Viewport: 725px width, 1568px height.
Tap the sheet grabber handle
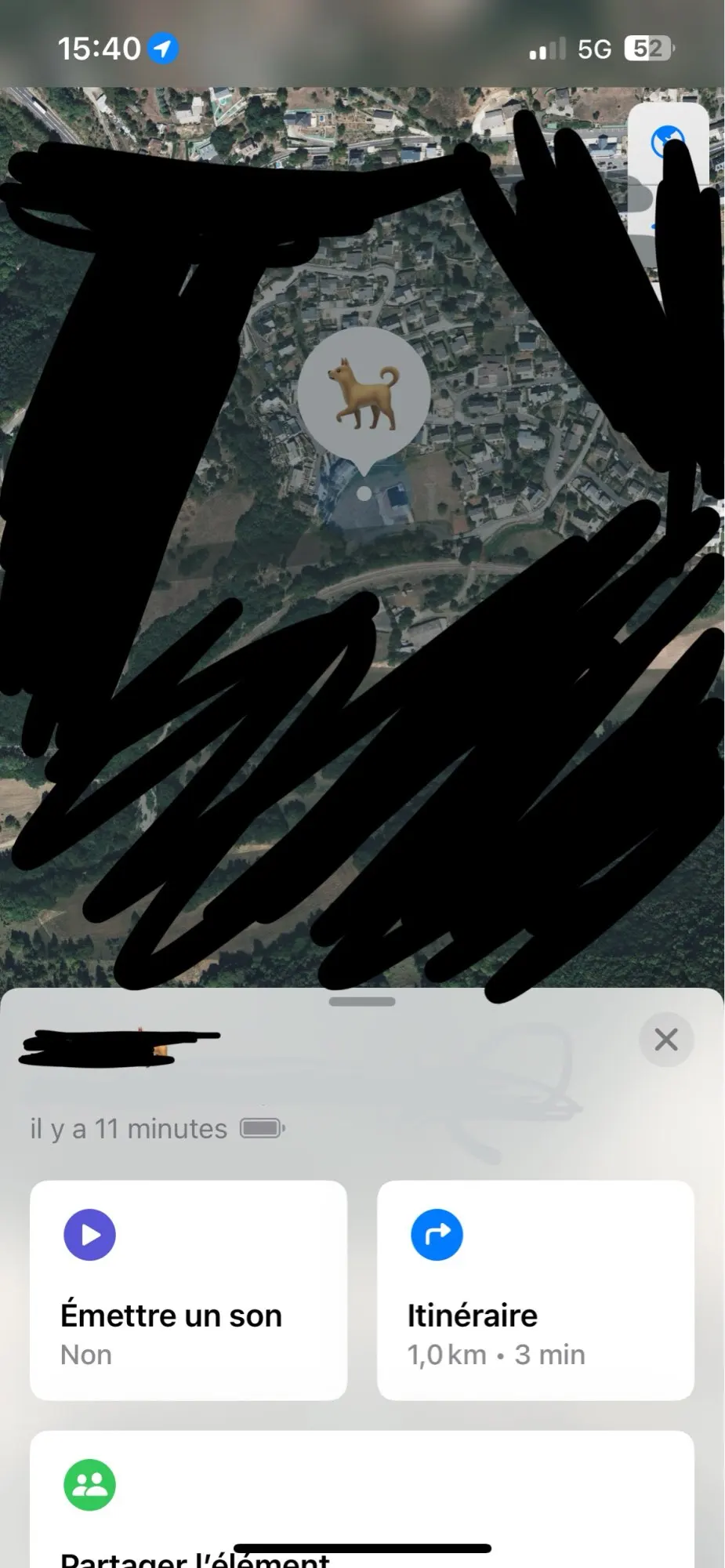click(x=362, y=1001)
